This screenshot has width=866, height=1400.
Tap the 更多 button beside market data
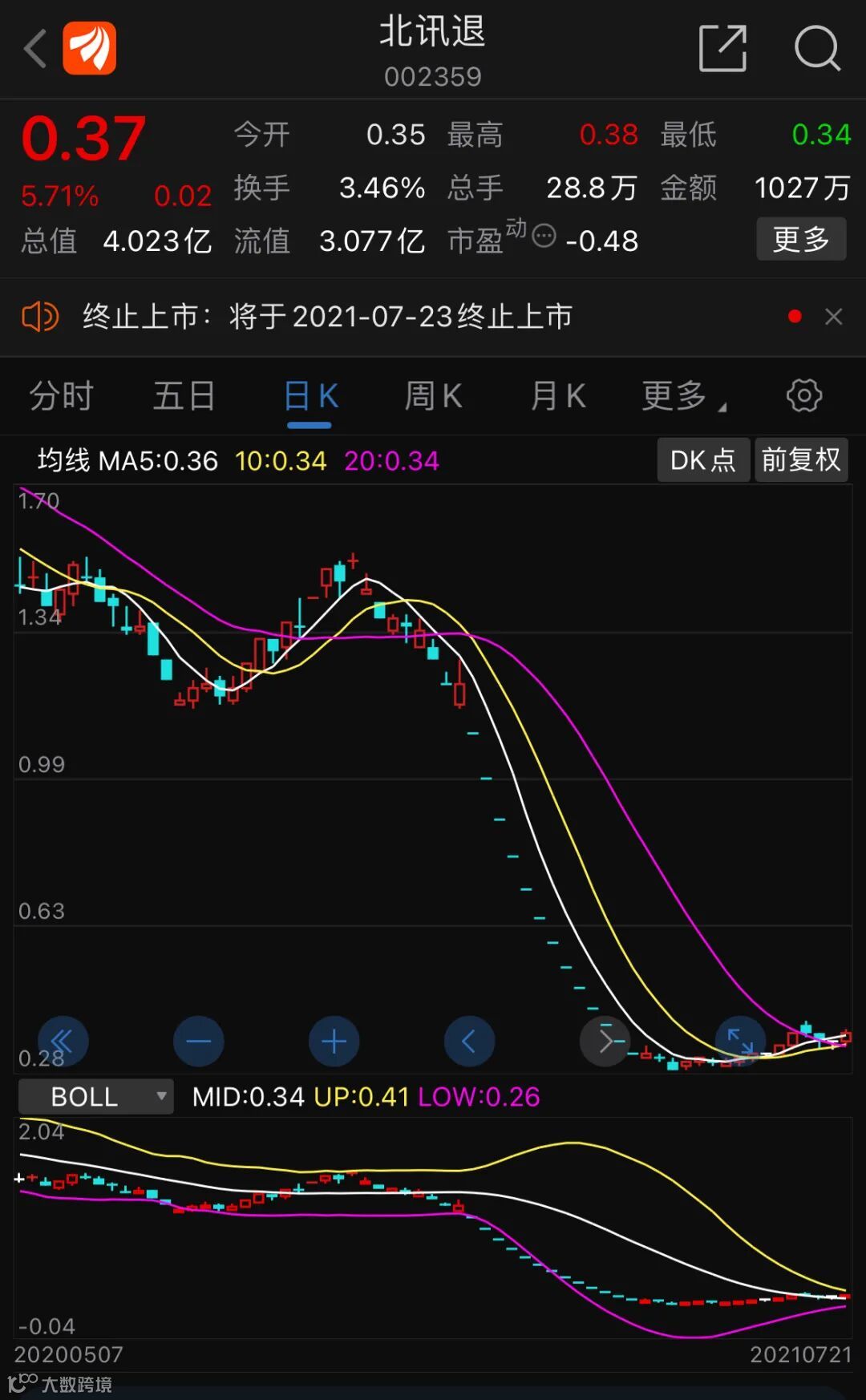[x=800, y=239]
